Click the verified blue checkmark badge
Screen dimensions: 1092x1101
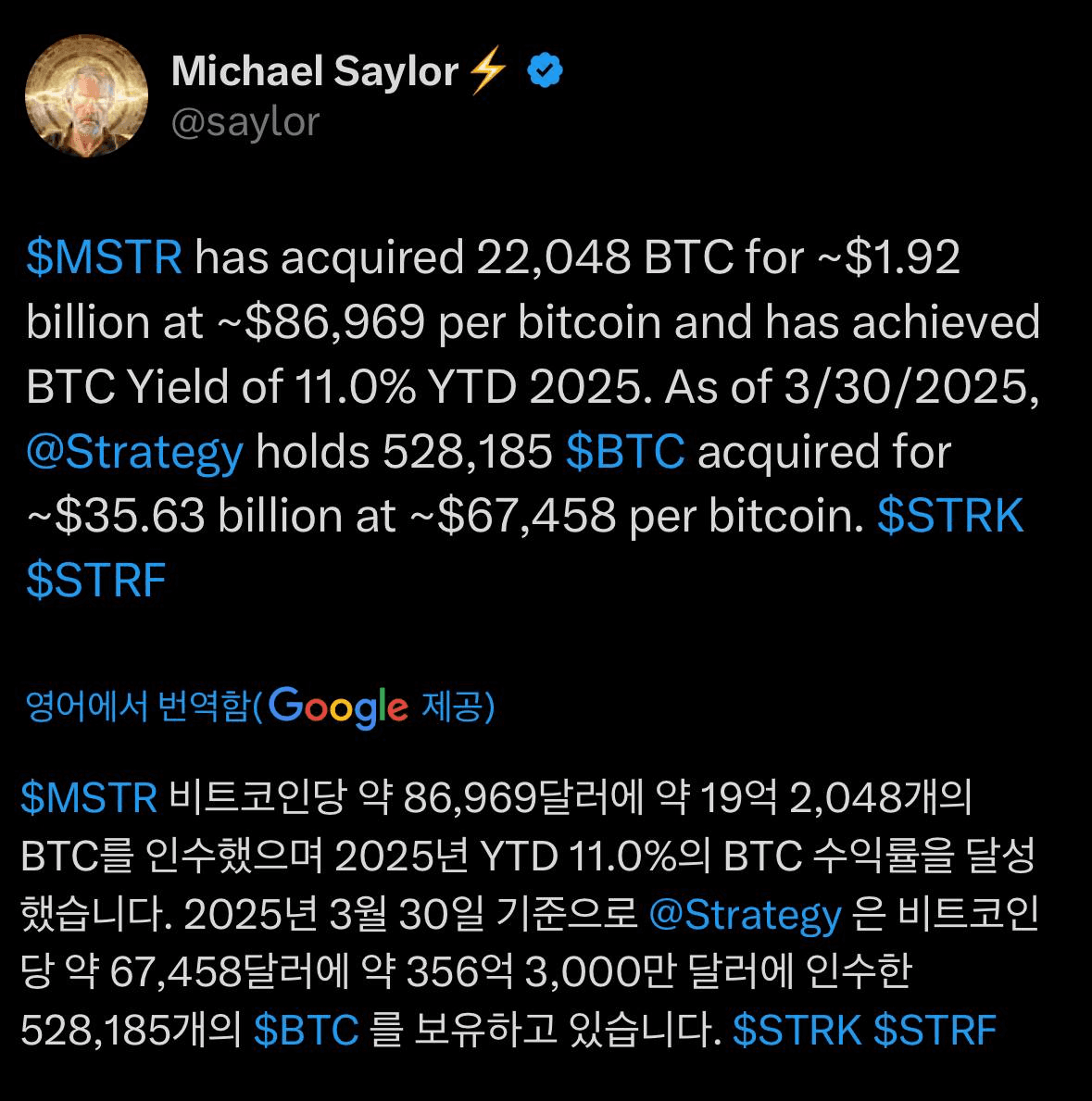pyautogui.click(x=545, y=70)
